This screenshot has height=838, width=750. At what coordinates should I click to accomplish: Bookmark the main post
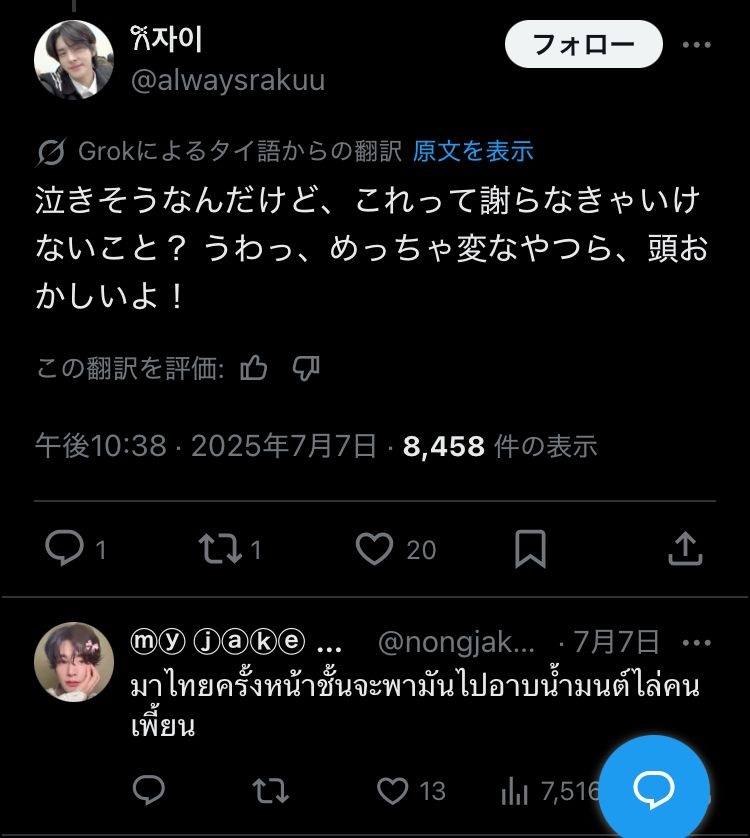[529, 548]
